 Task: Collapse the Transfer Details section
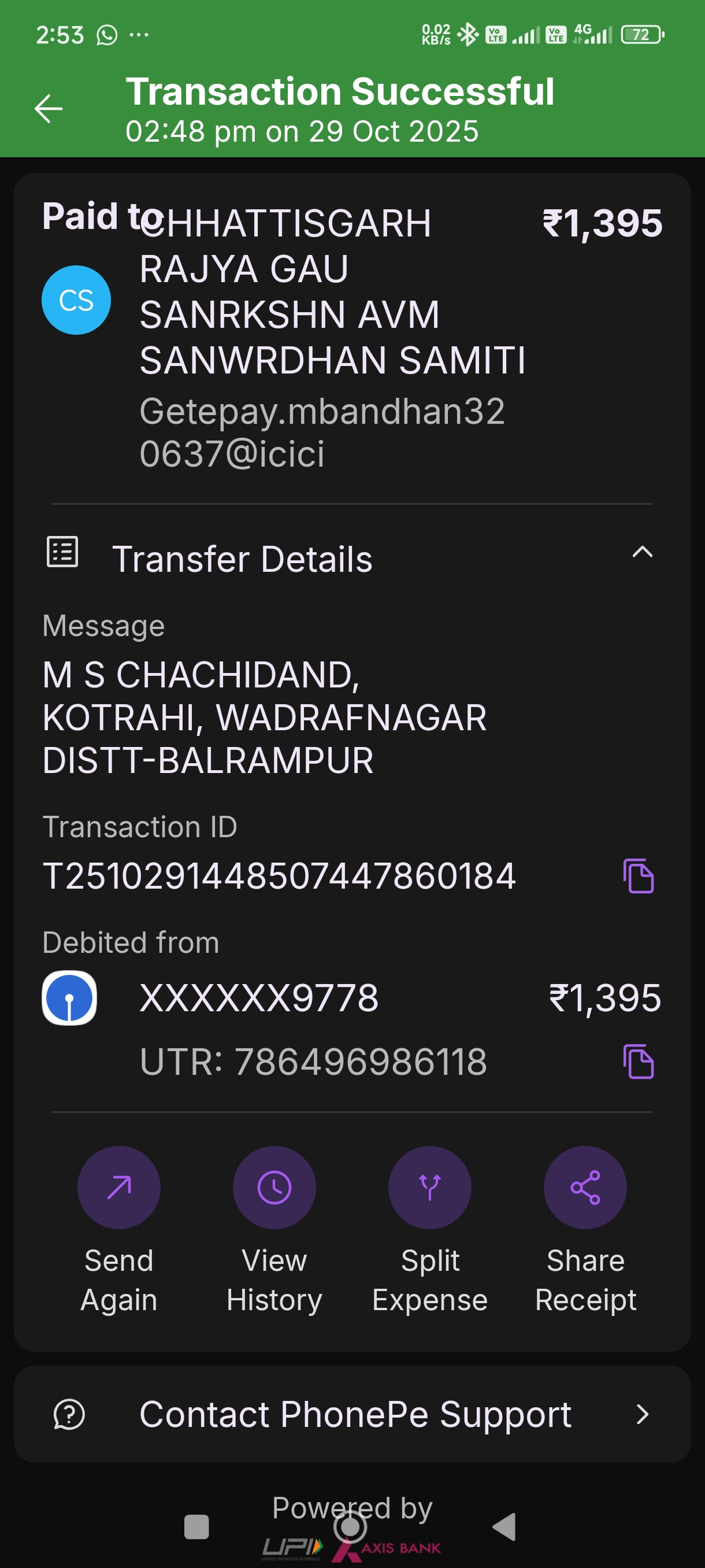click(642, 552)
